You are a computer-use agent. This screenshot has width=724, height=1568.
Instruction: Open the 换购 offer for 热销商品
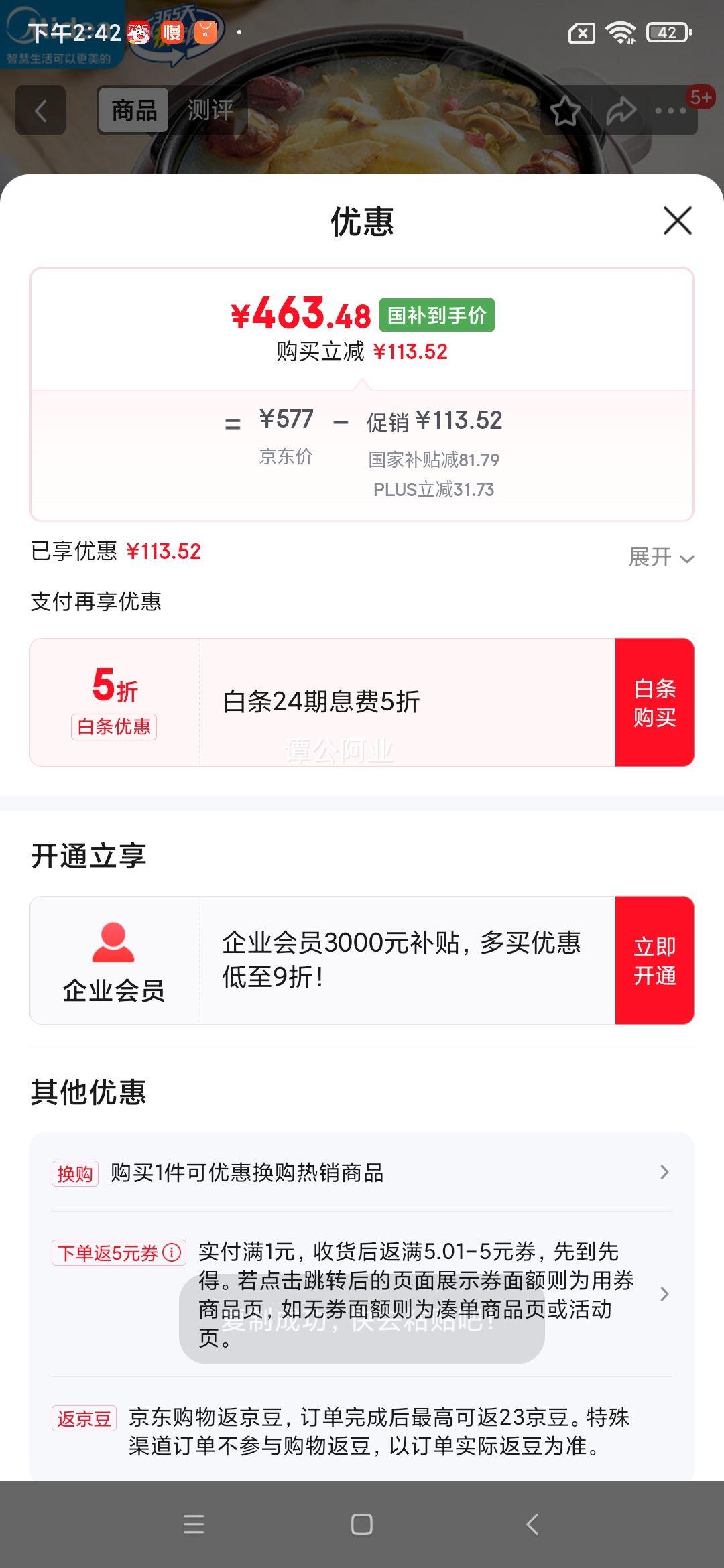point(362,1173)
